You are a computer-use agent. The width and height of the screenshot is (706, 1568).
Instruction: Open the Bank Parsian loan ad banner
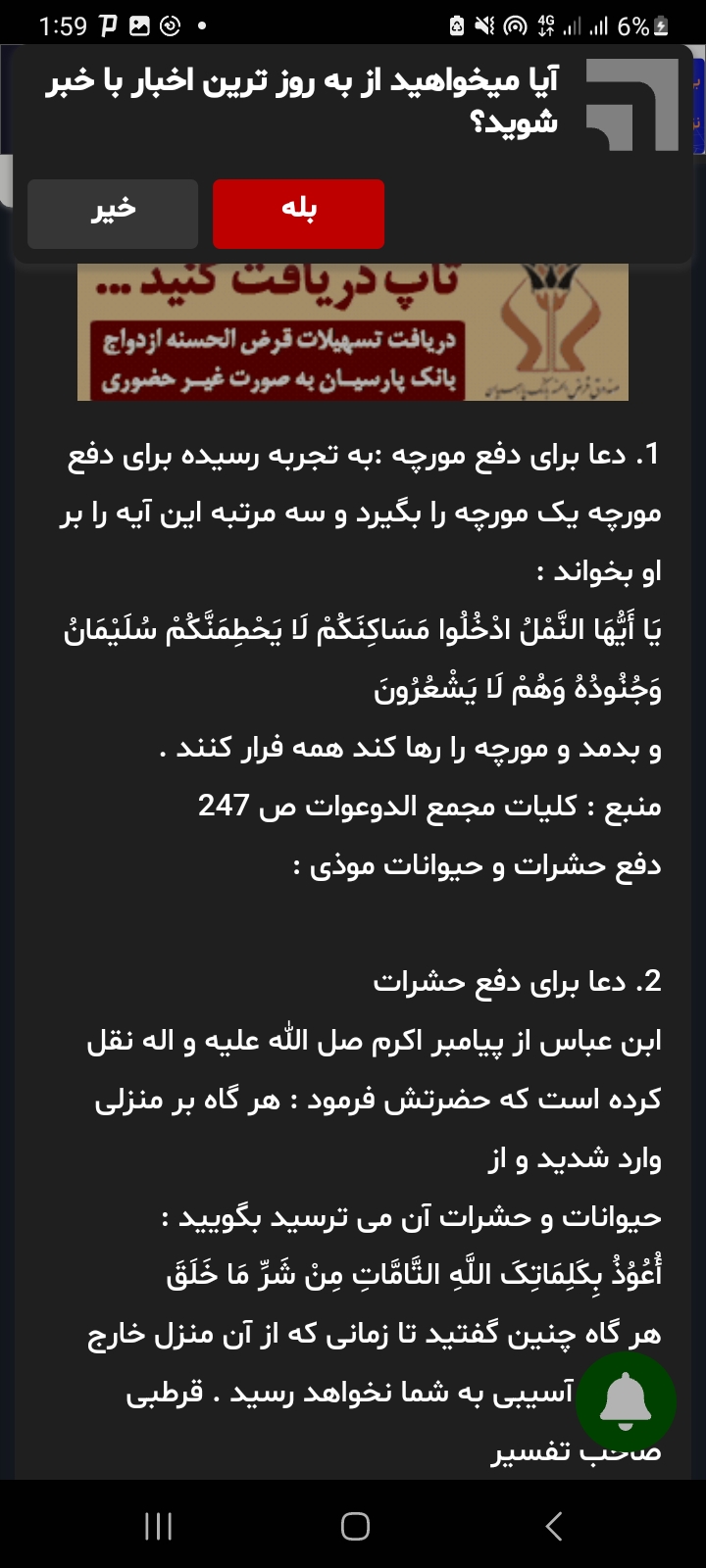[353, 333]
